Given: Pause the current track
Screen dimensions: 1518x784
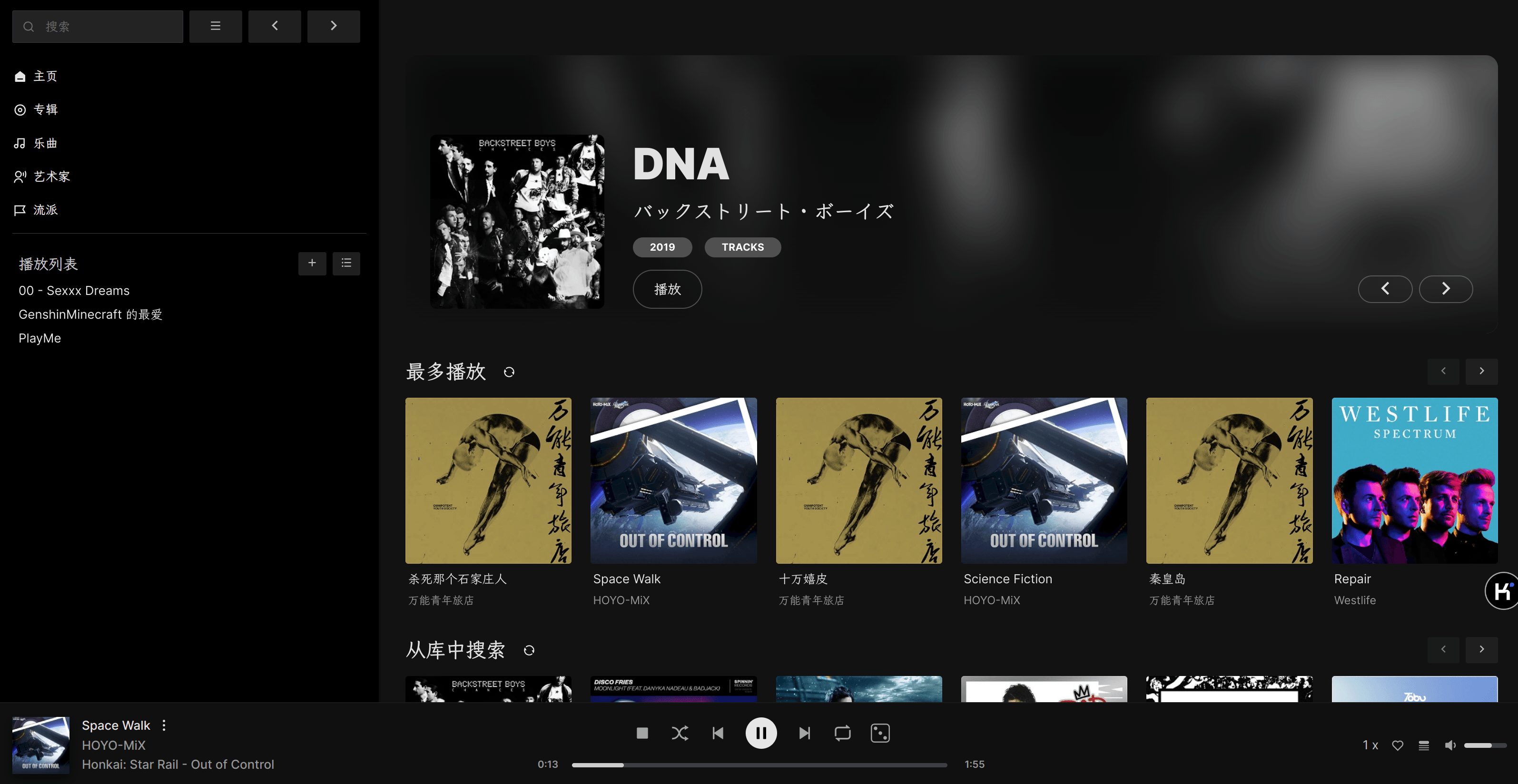Looking at the screenshot, I should coord(760,734).
